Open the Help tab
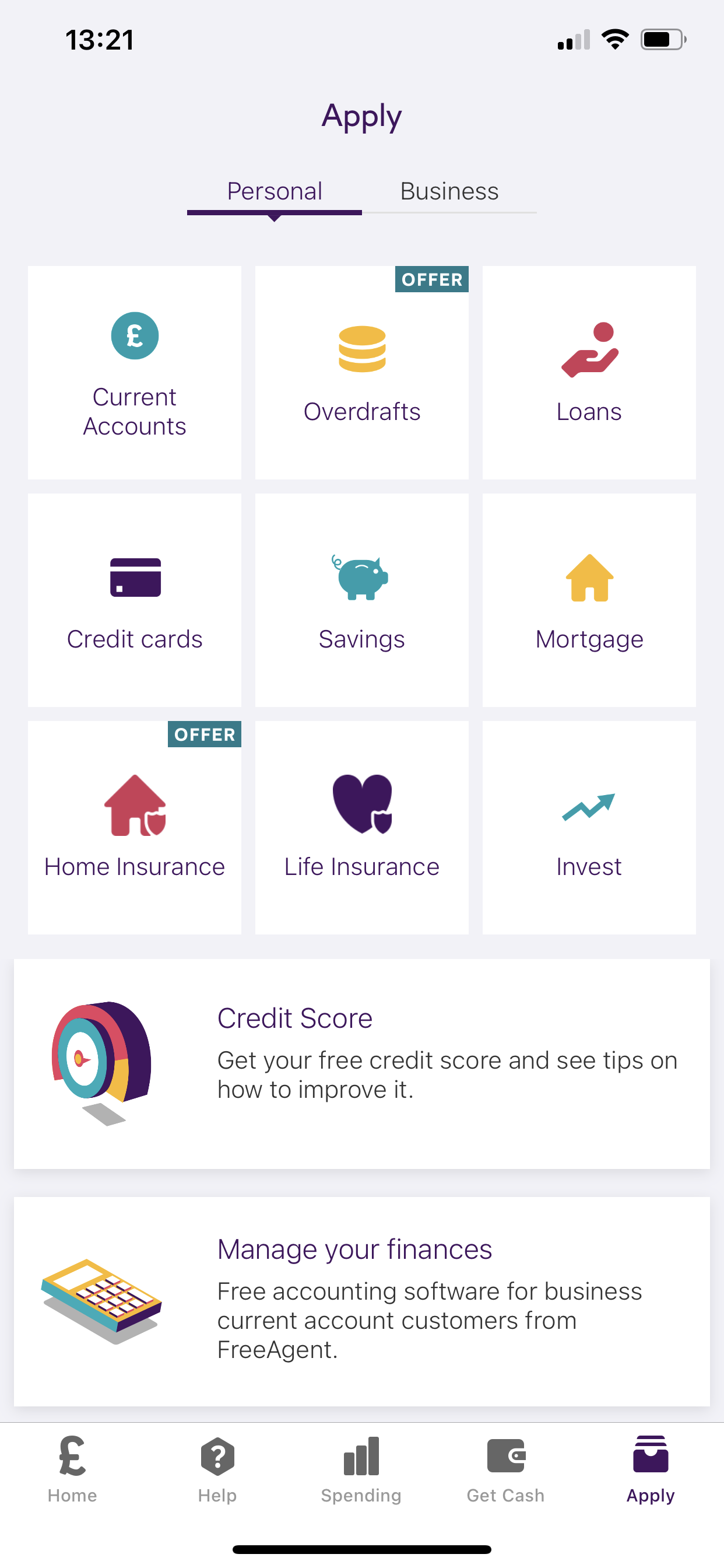The height and width of the screenshot is (1568, 724). [x=217, y=1468]
